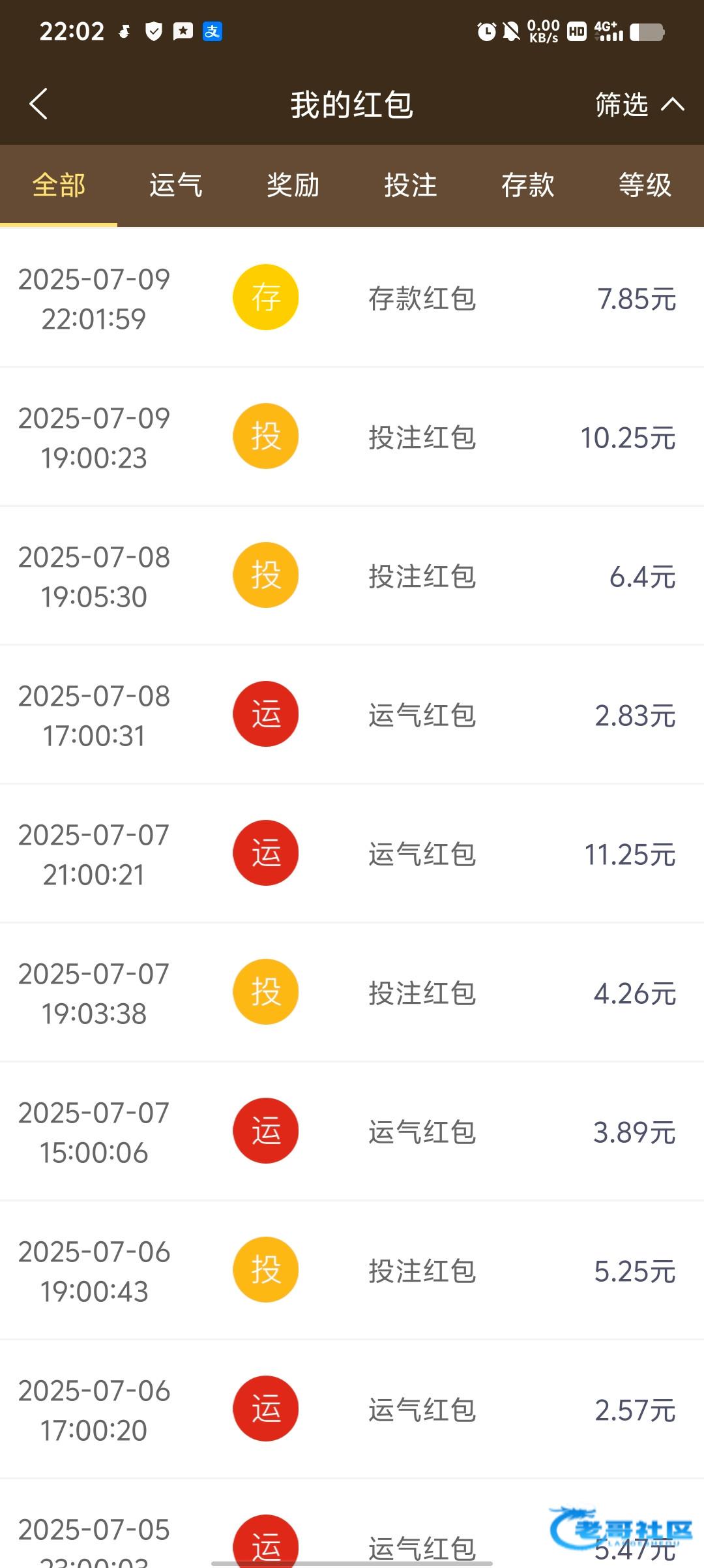Switch to the 全部 tab

pyautogui.click(x=59, y=185)
